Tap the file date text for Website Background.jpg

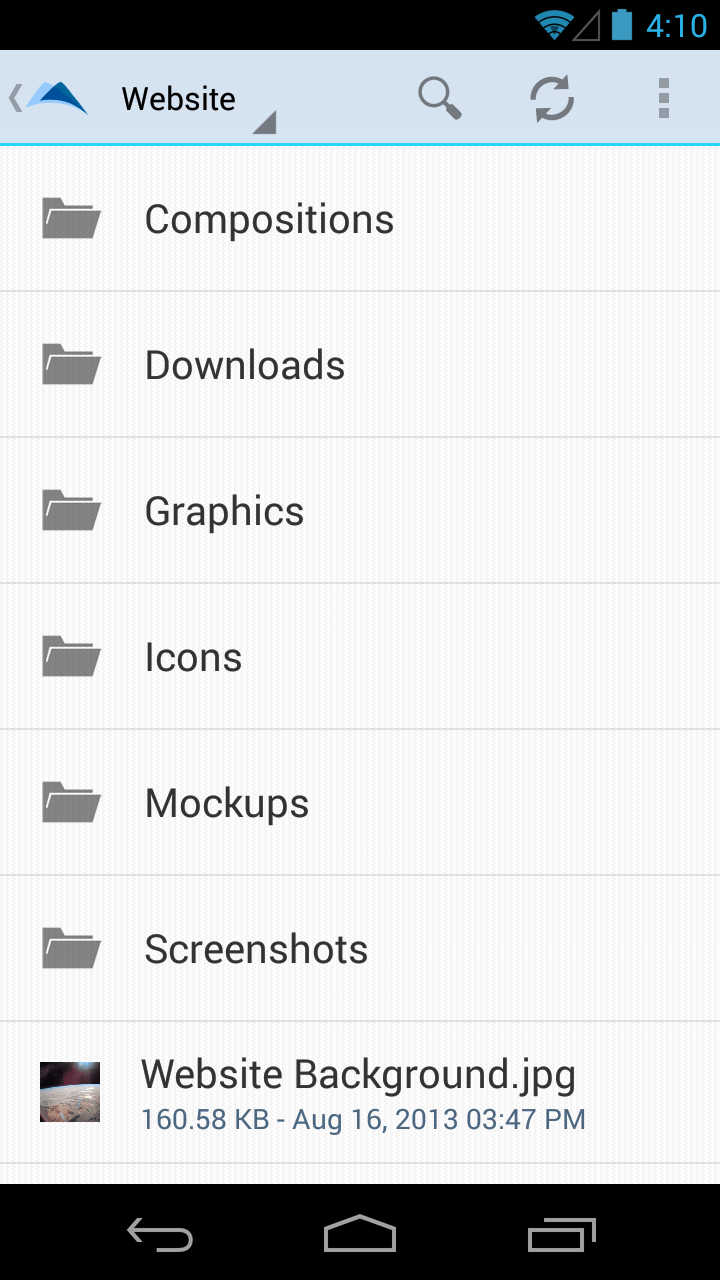tap(364, 1119)
